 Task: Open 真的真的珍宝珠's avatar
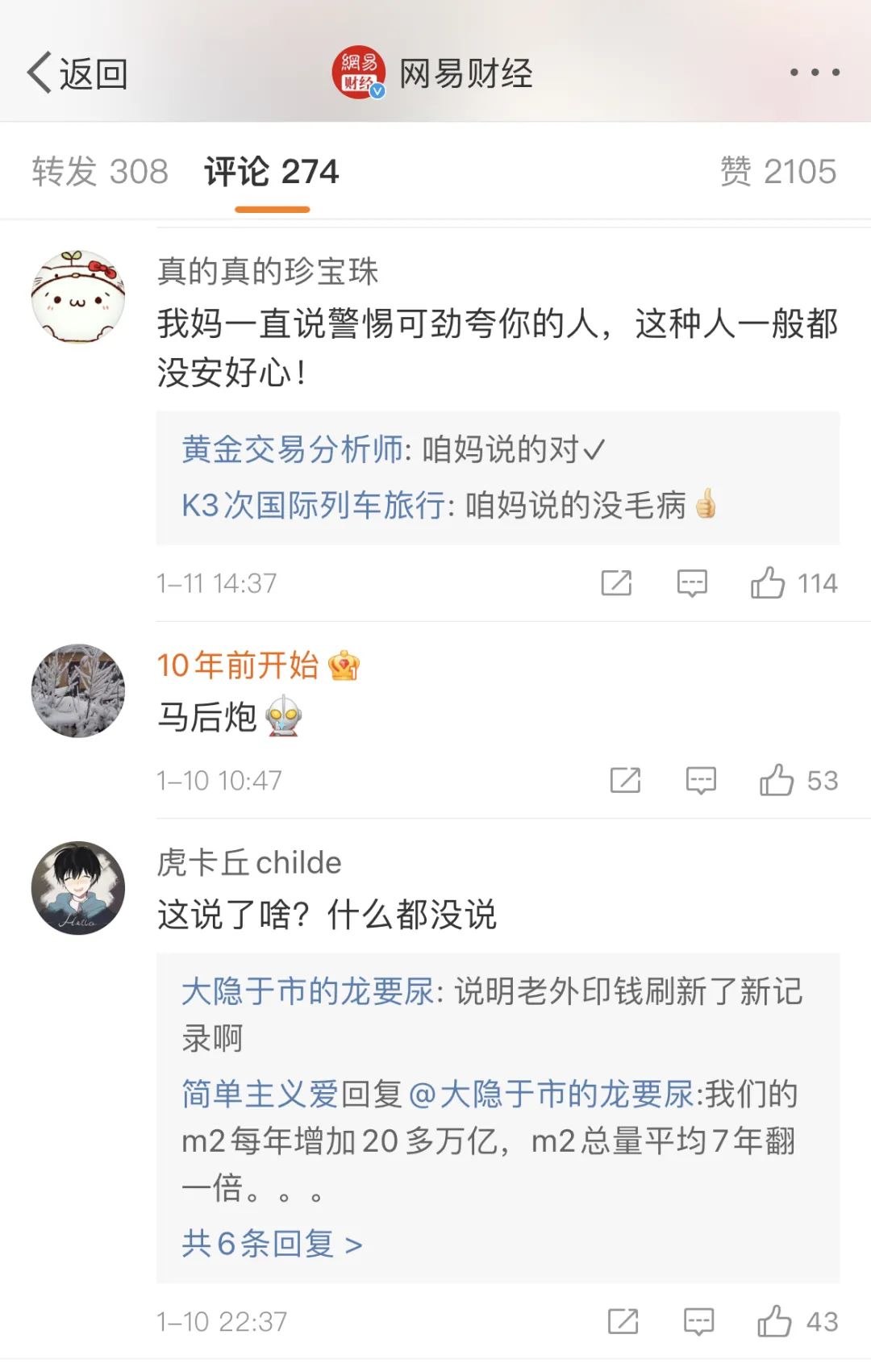[x=78, y=297]
